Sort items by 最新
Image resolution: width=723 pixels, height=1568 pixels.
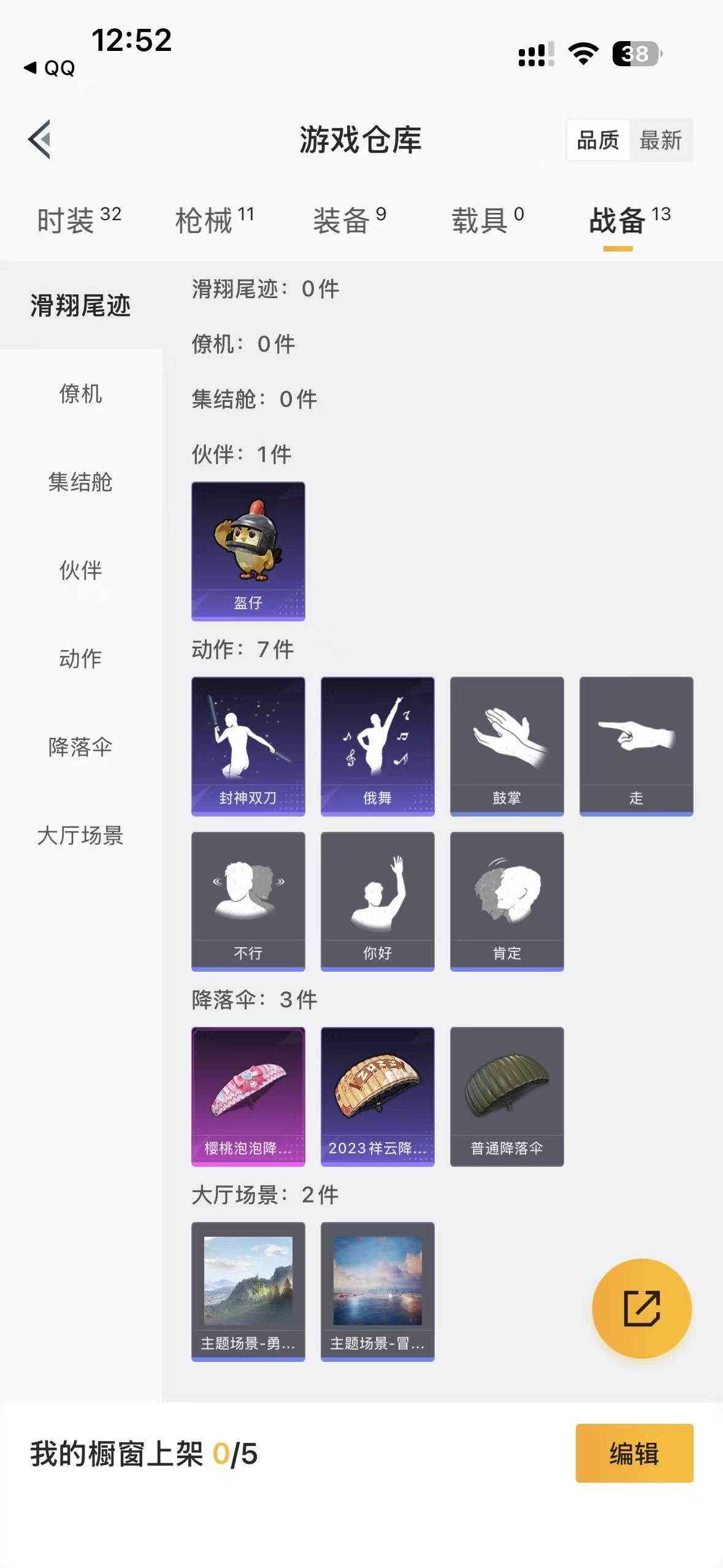click(x=660, y=140)
